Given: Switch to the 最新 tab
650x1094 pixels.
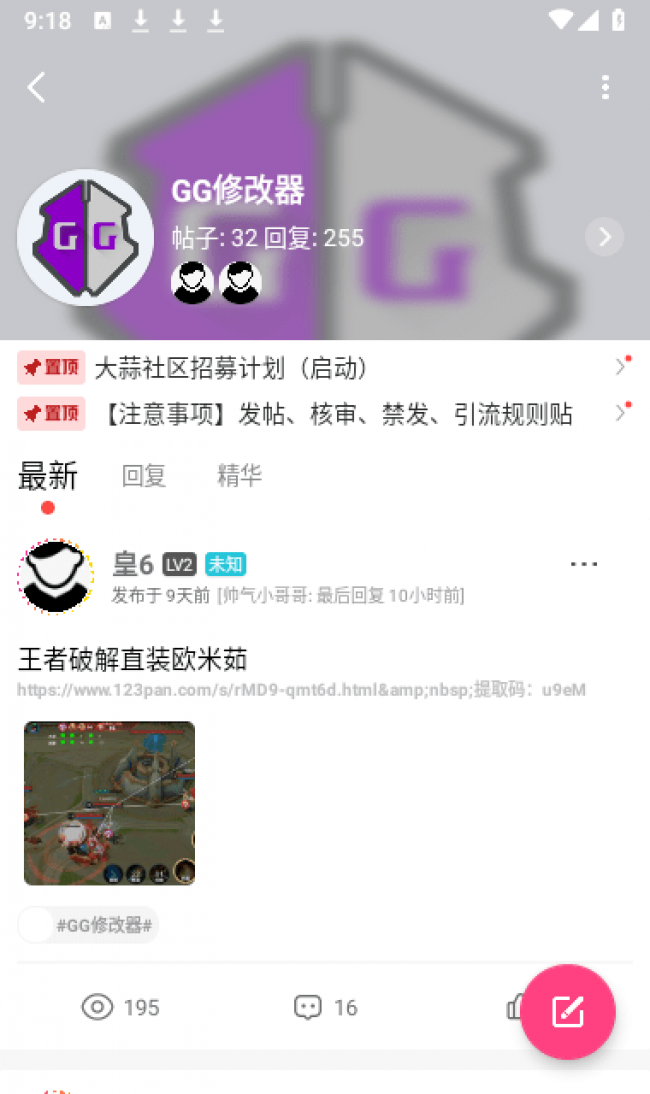Looking at the screenshot, I should click(x=47, y=477).
